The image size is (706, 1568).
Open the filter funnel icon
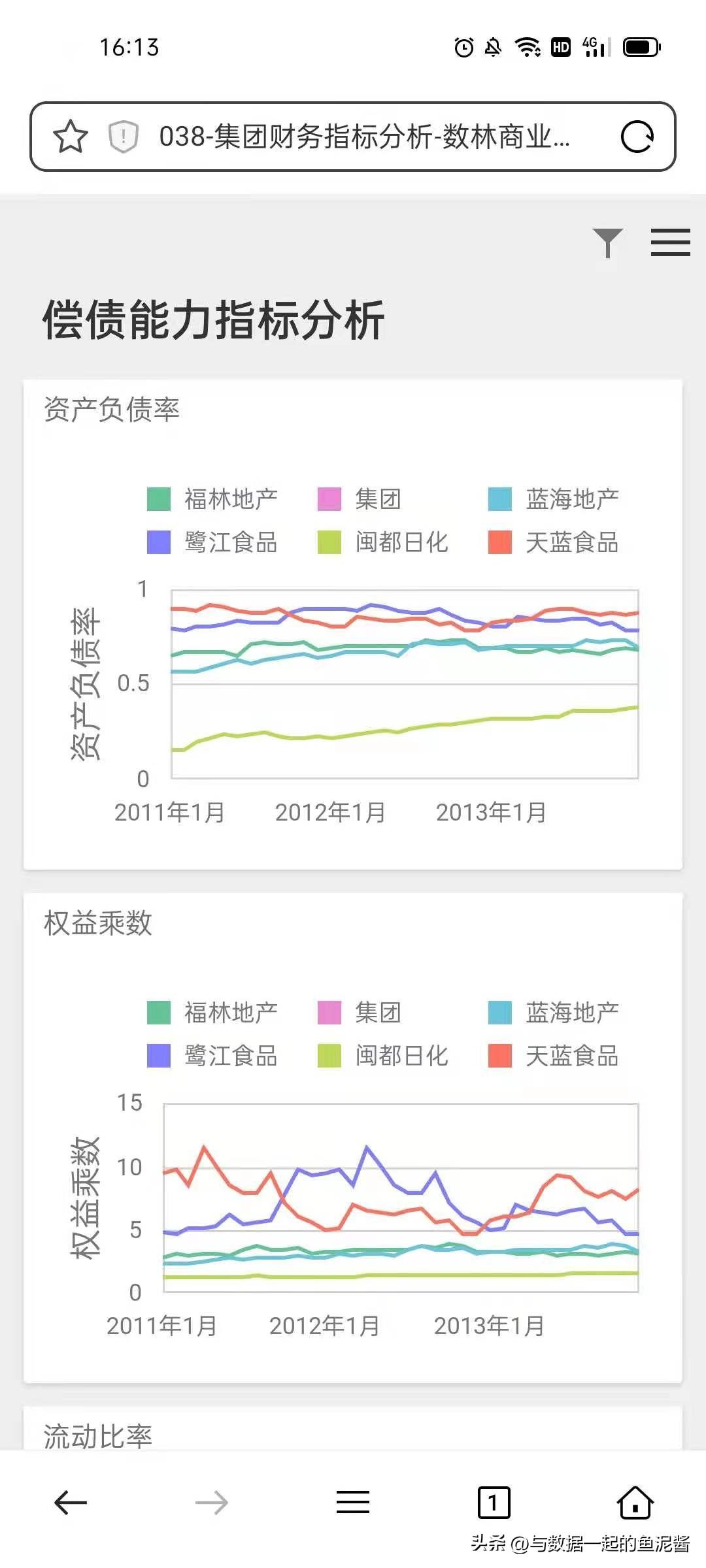(x=607, y=242)
